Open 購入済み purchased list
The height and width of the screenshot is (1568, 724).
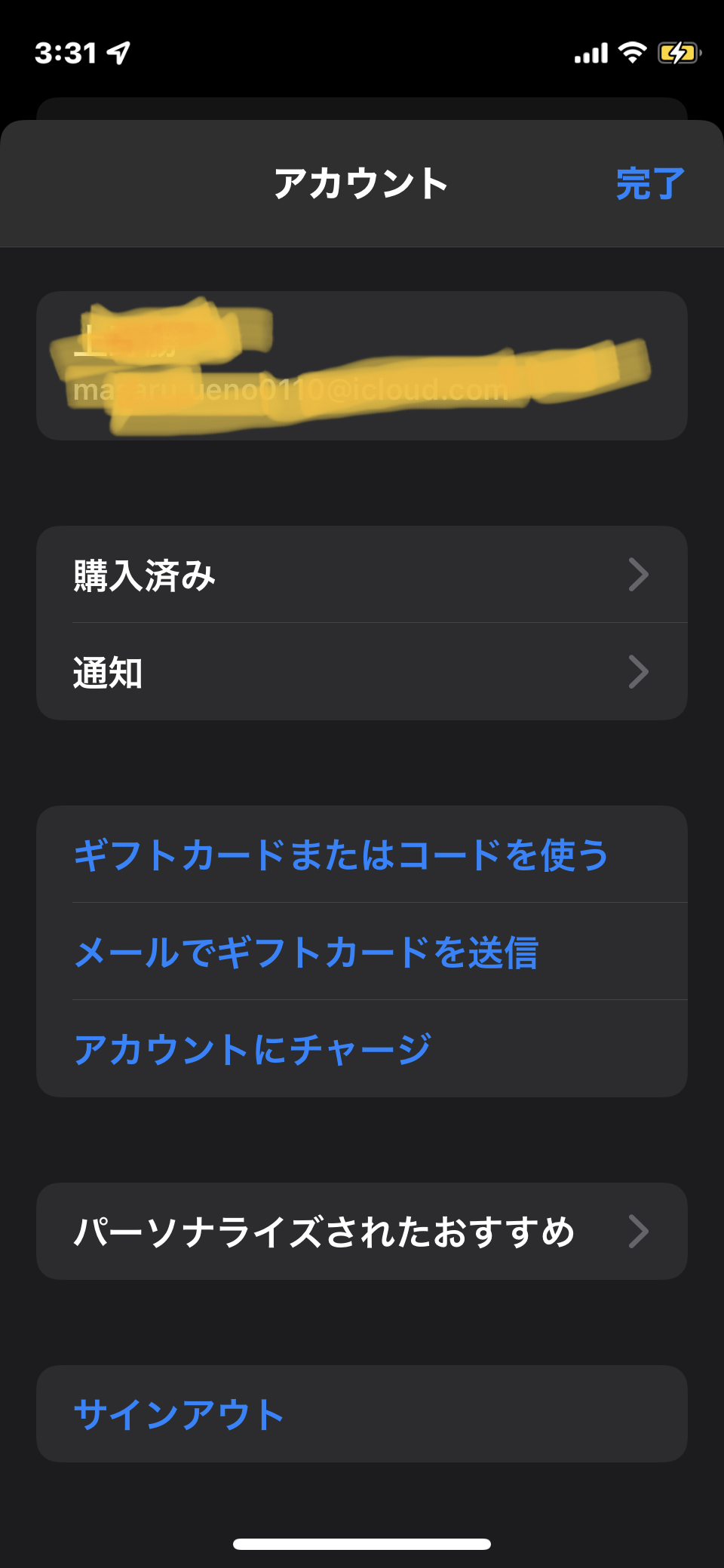(362, 575)
